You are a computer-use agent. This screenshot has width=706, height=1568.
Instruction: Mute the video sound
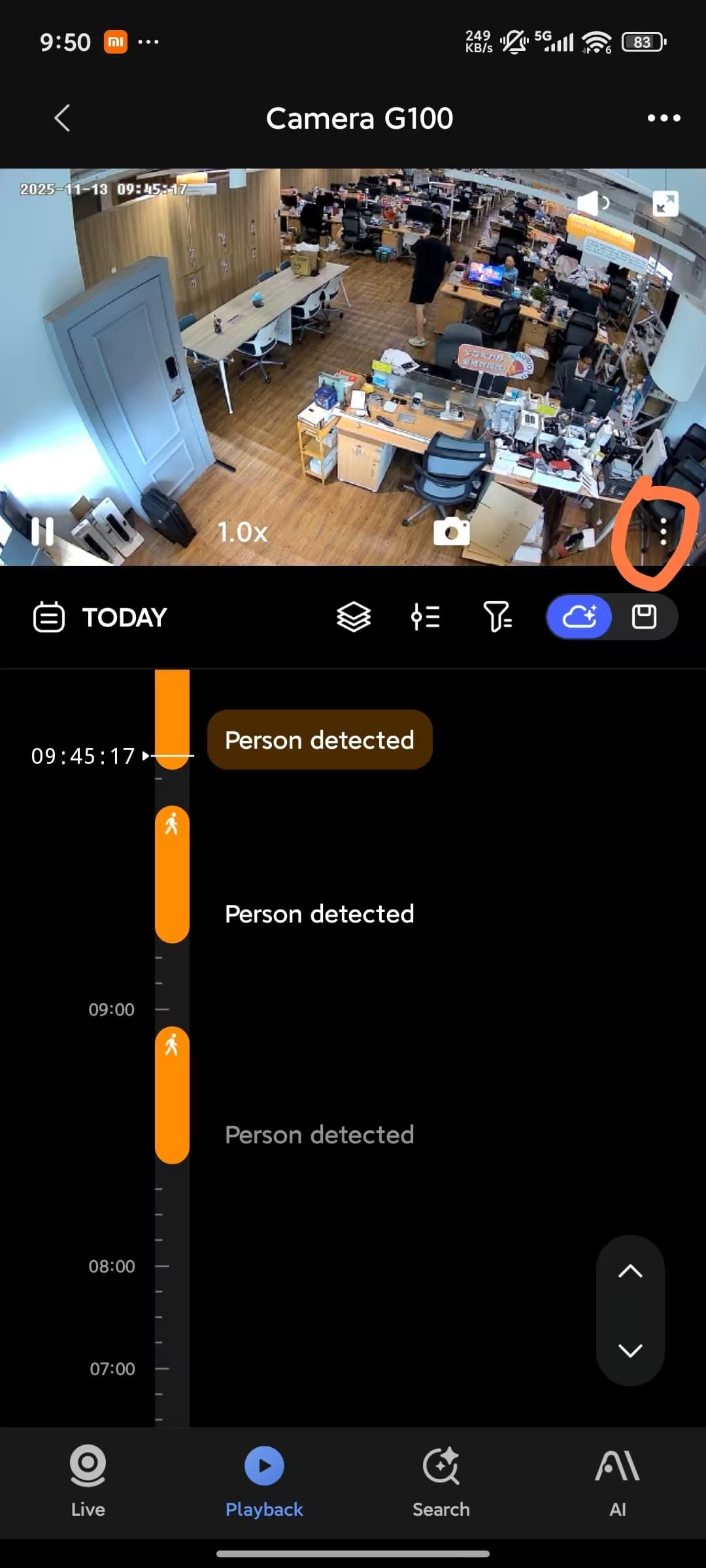(x=592, y=204)
